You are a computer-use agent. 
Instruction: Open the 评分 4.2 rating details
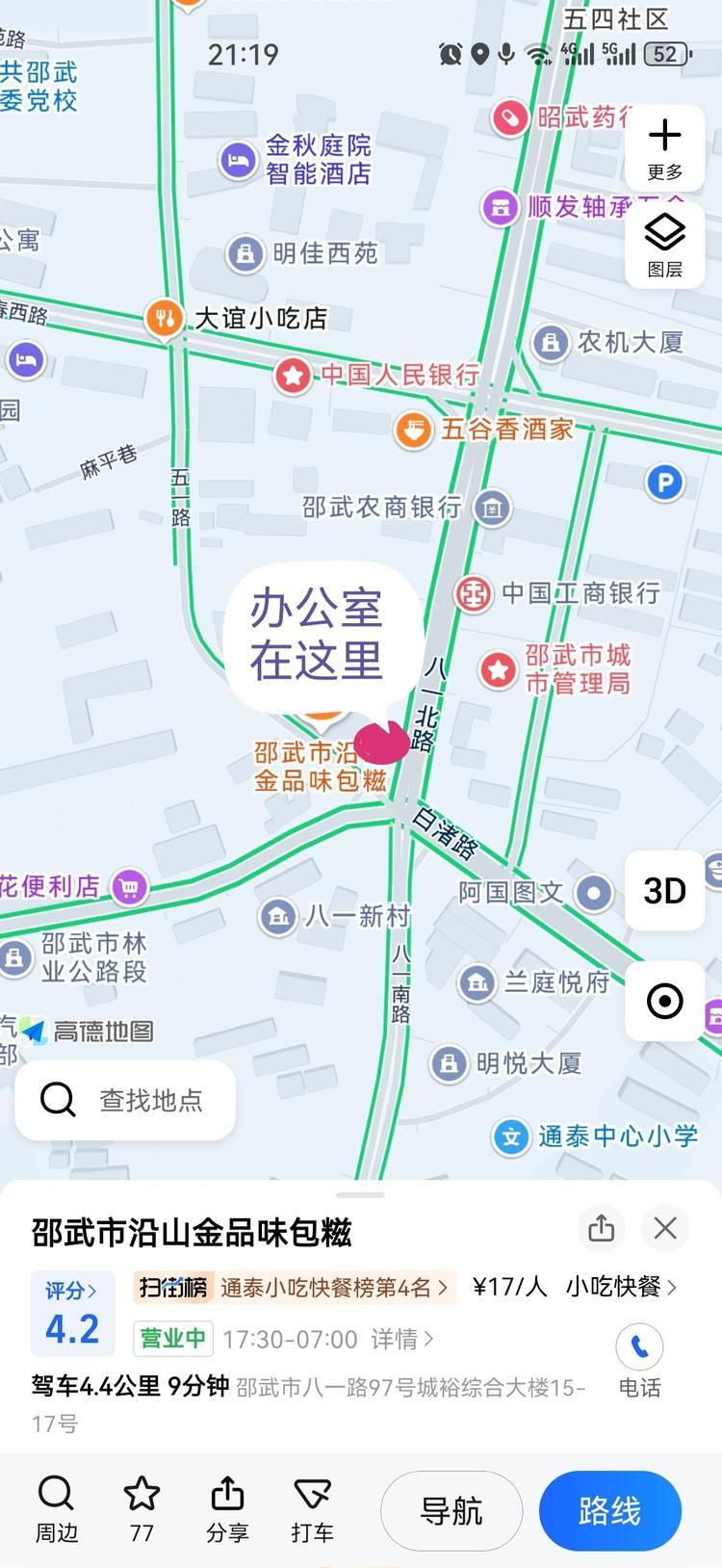(x=72, y=1314)
